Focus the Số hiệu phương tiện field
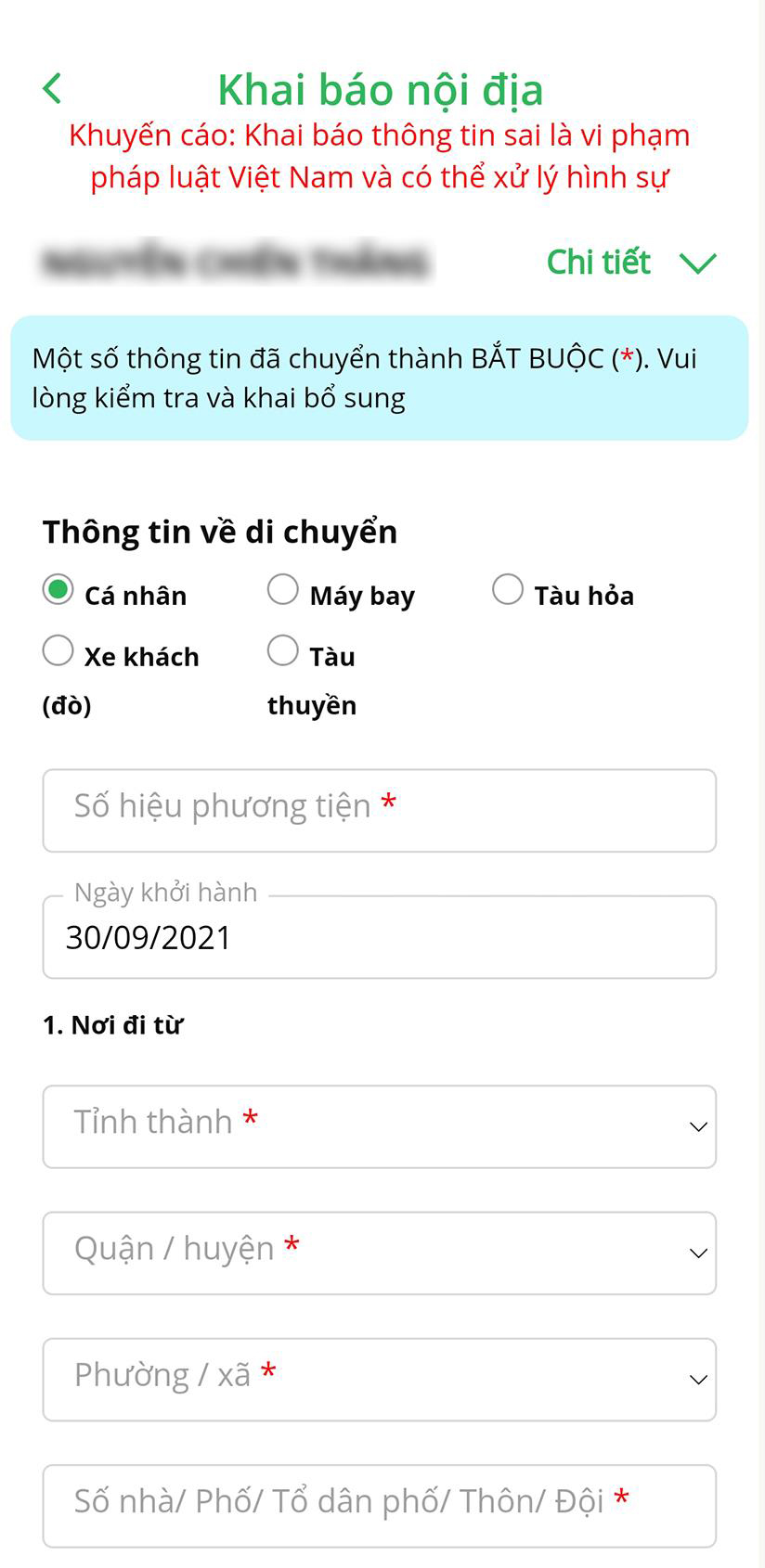This screenshot has width=765, height=1568. [x=379, y=810]
